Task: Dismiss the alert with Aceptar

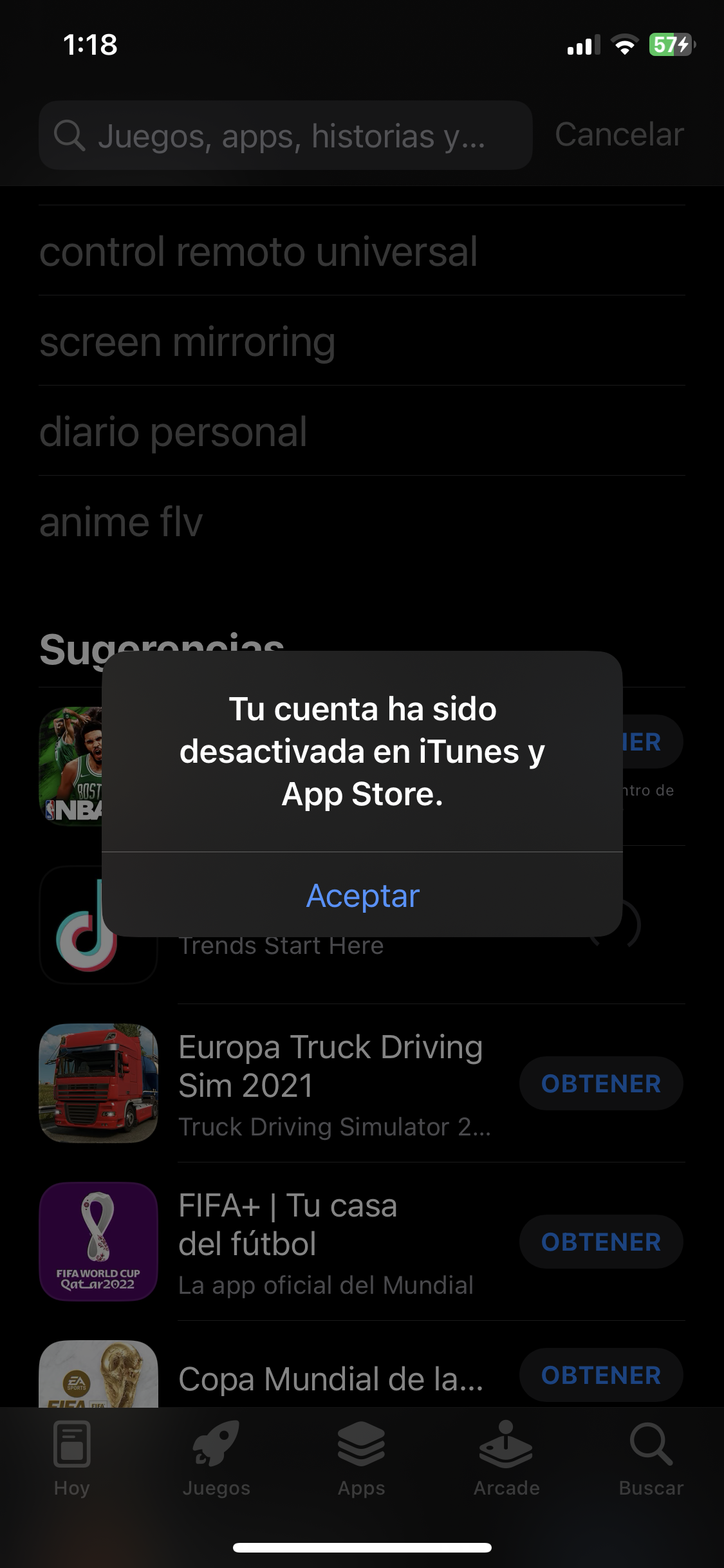Action: click(x=362, y=895)
